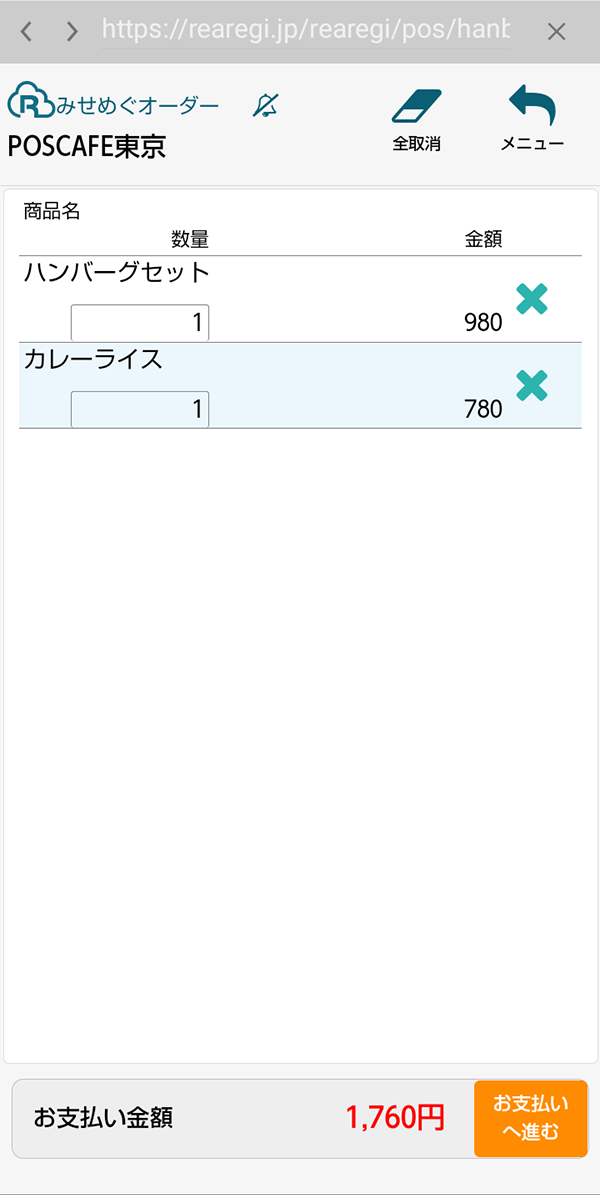Go back in the browser
600x1195 pixels.
tap(26, 31)
